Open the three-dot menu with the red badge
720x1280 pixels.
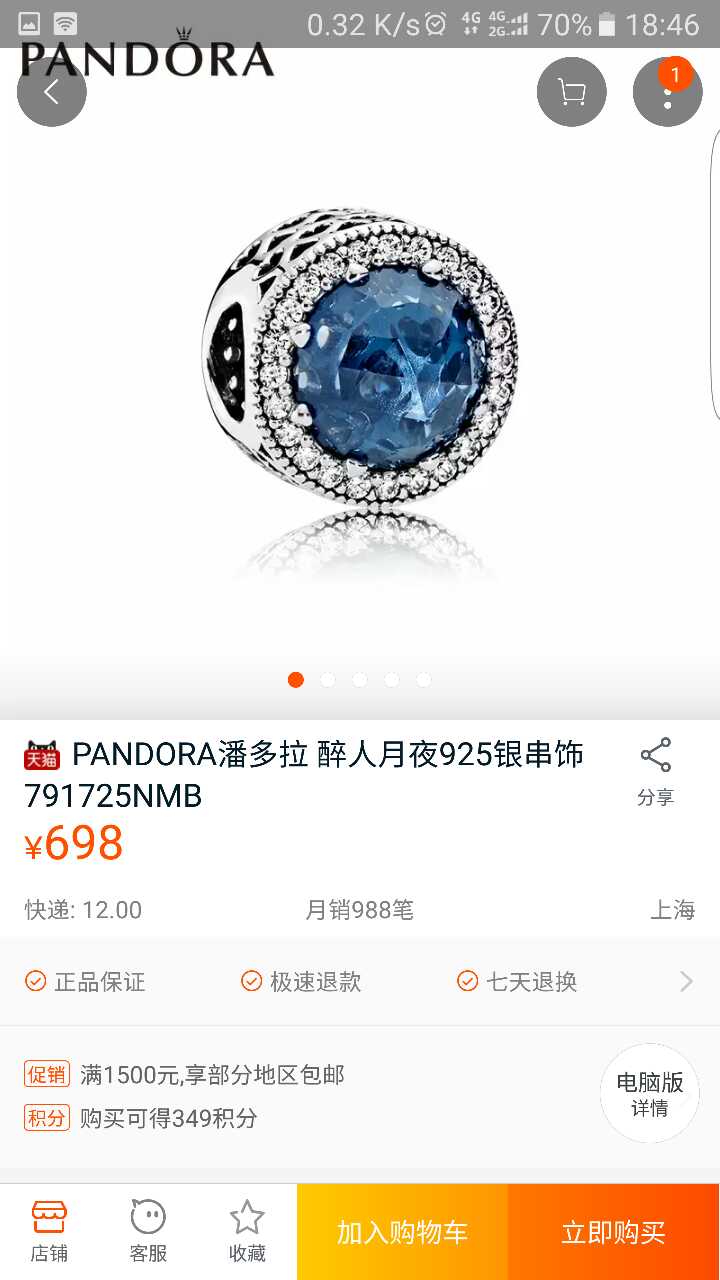pyautogui.click(x=668, y=91)
